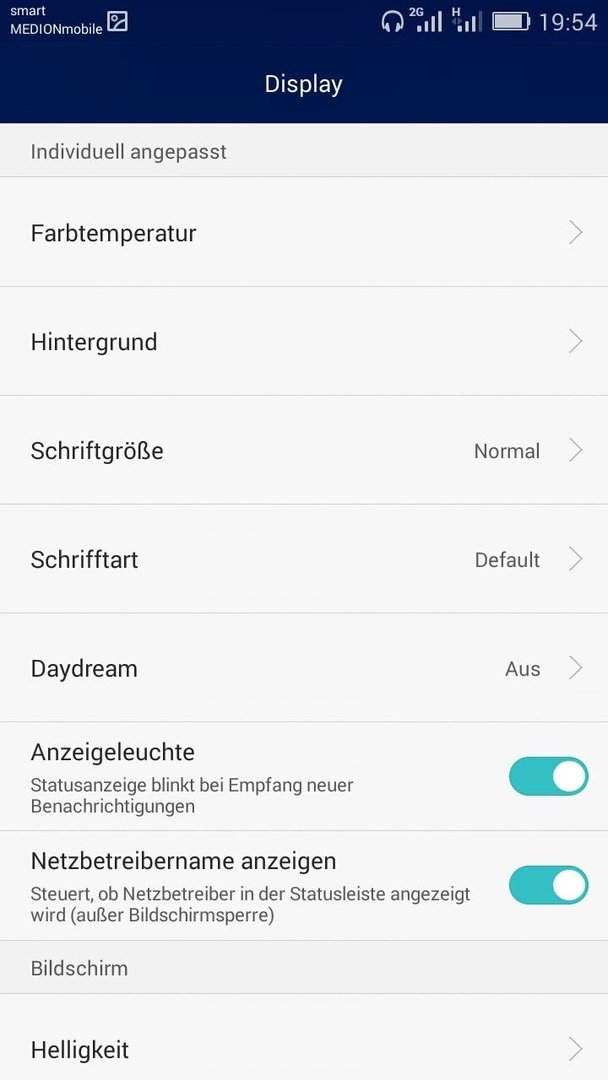The image size is (608, 1080).
Task: Change the Schriftgröße setting
Action: pyautogui.click(x=304, y=450)
